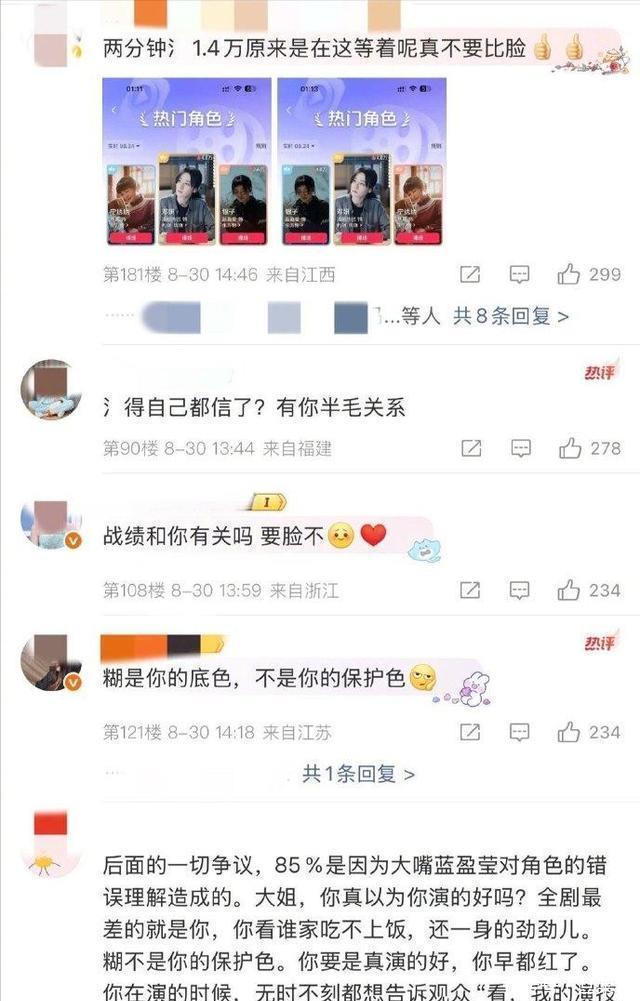Share the floor 90 comment
Image resolution: width=640 pixels, height=1001 pixels.
(470, 448)
